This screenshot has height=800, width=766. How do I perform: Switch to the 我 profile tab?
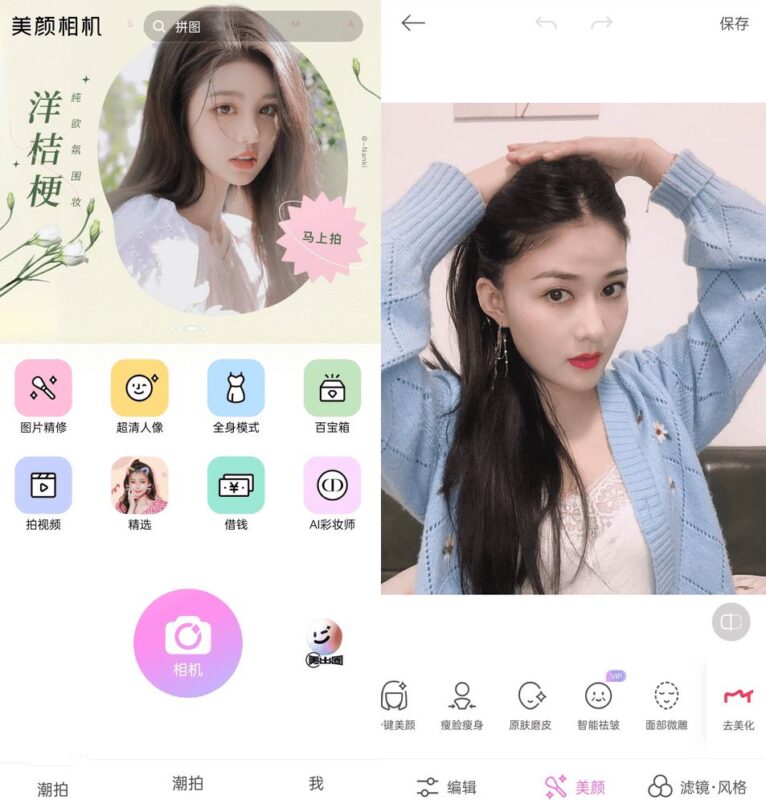point(316,784)
